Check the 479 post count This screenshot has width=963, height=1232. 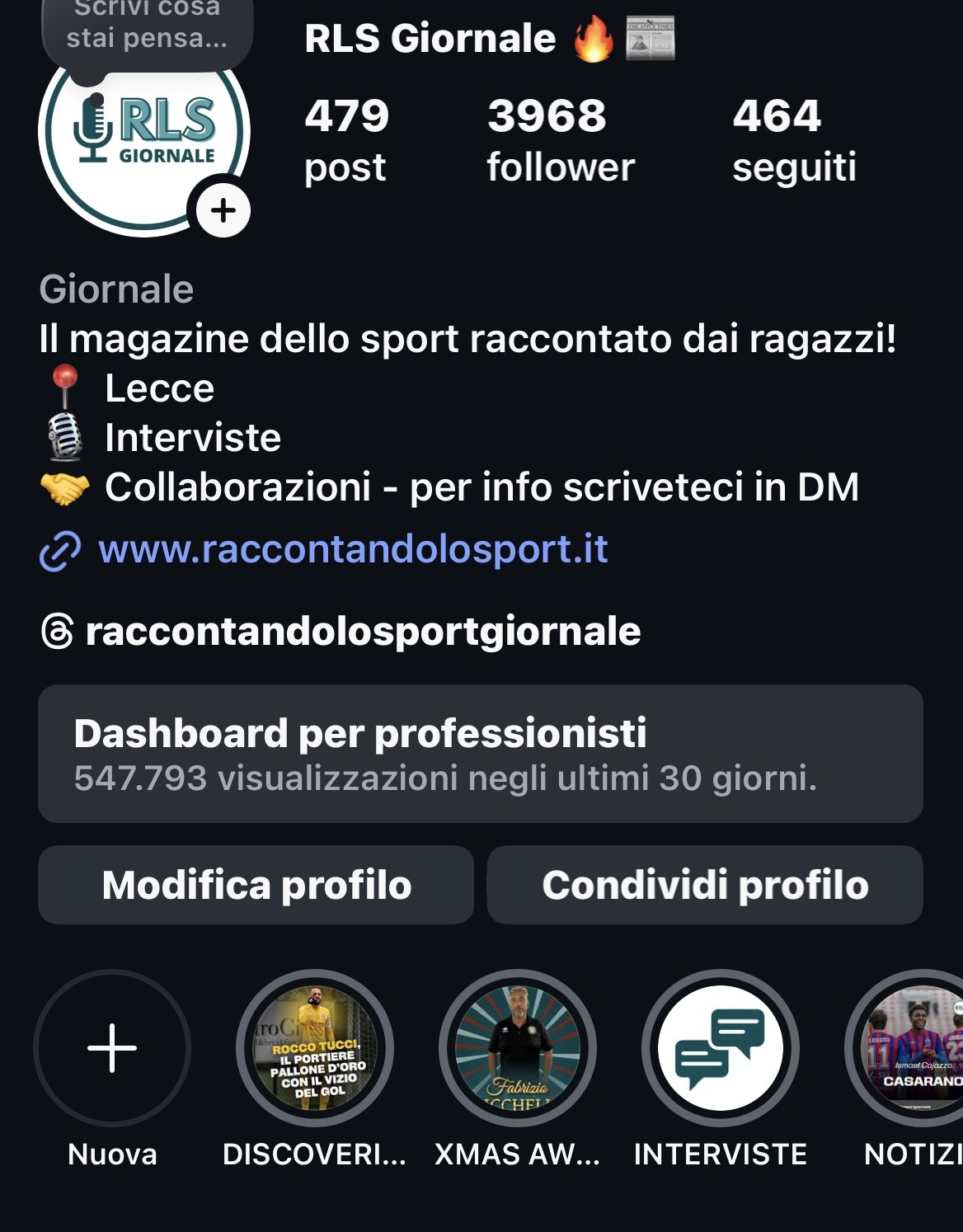(x=345, y=140)
